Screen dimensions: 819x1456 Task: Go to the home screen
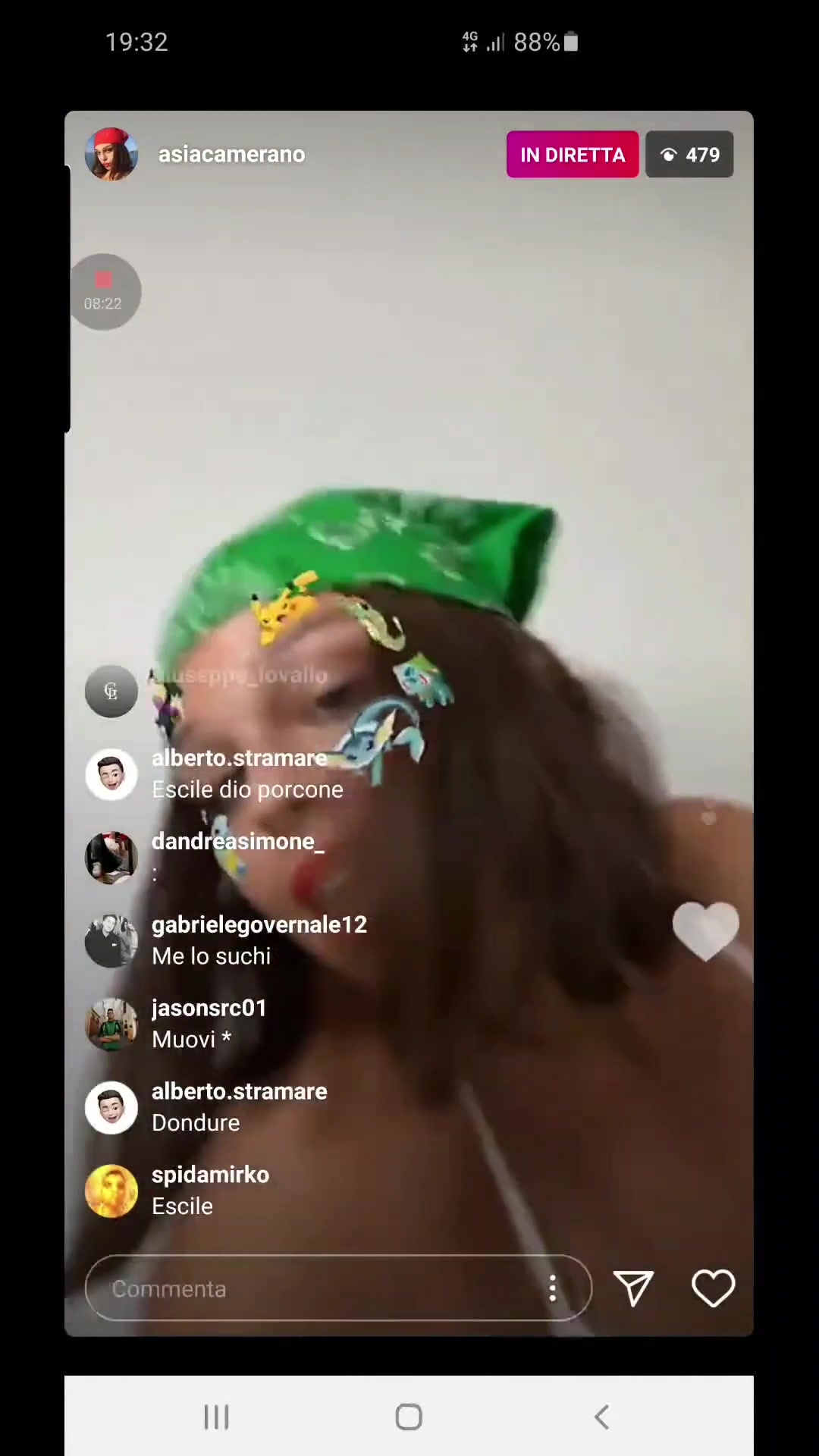click(x=409, y=1417)
